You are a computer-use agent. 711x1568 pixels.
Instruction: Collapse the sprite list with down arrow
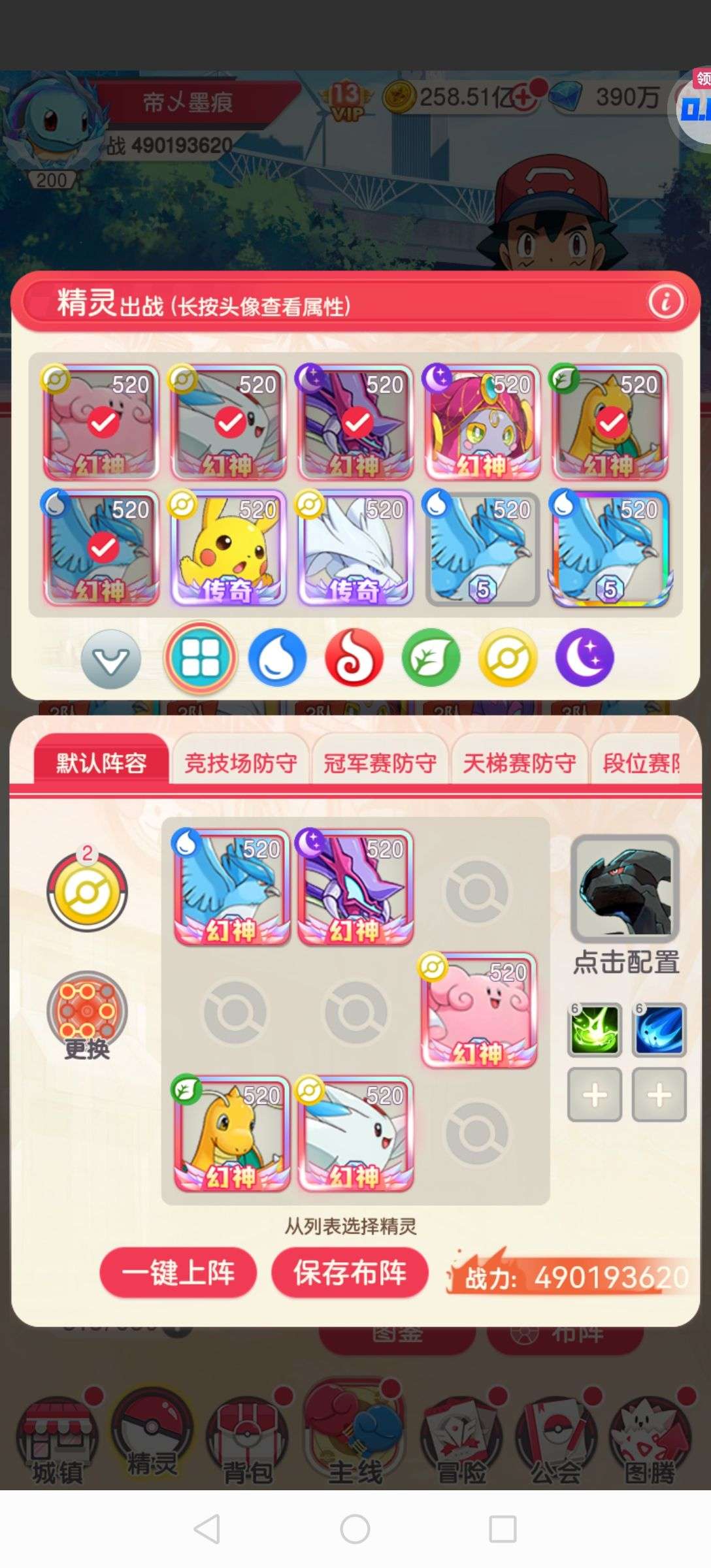click(110, 659)
